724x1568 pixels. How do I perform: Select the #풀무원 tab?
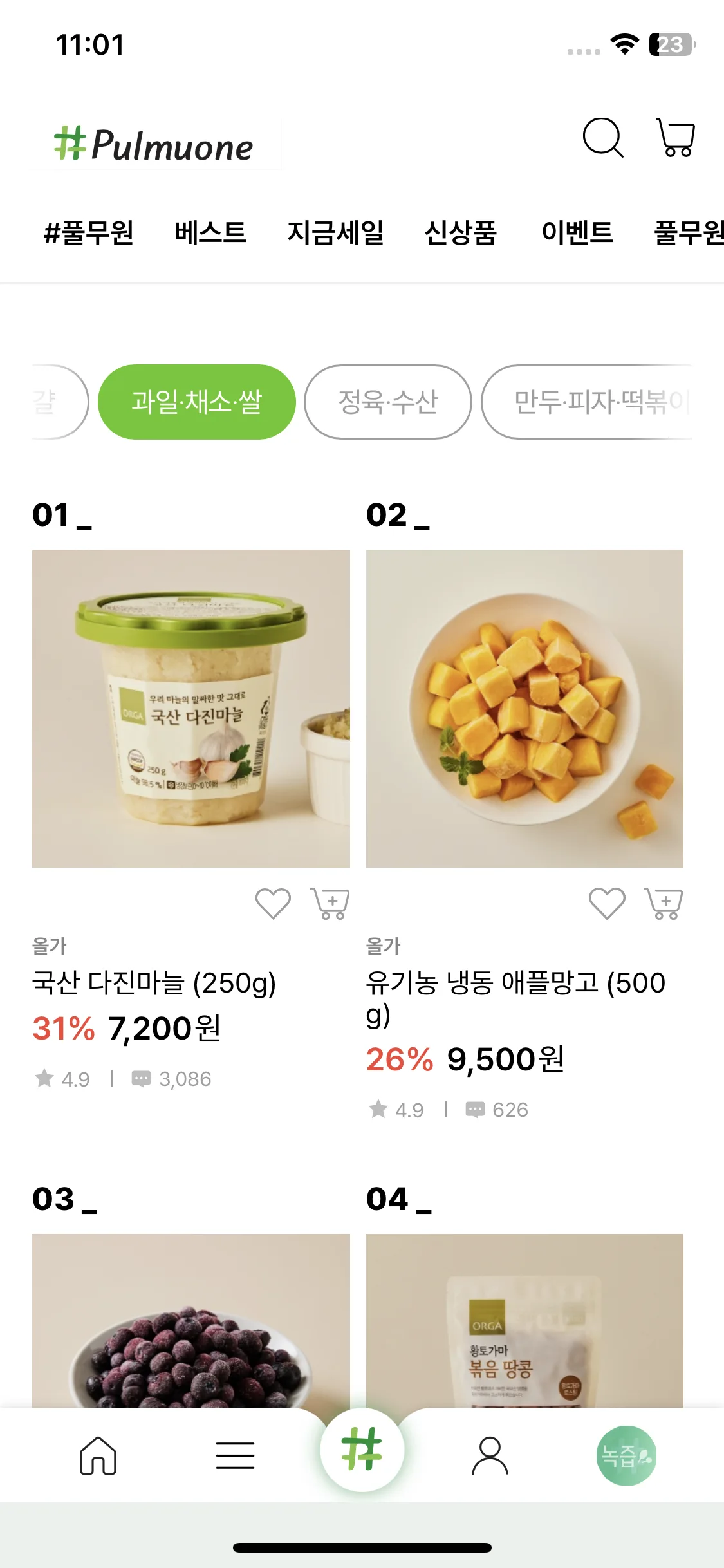tap(89, 232)
